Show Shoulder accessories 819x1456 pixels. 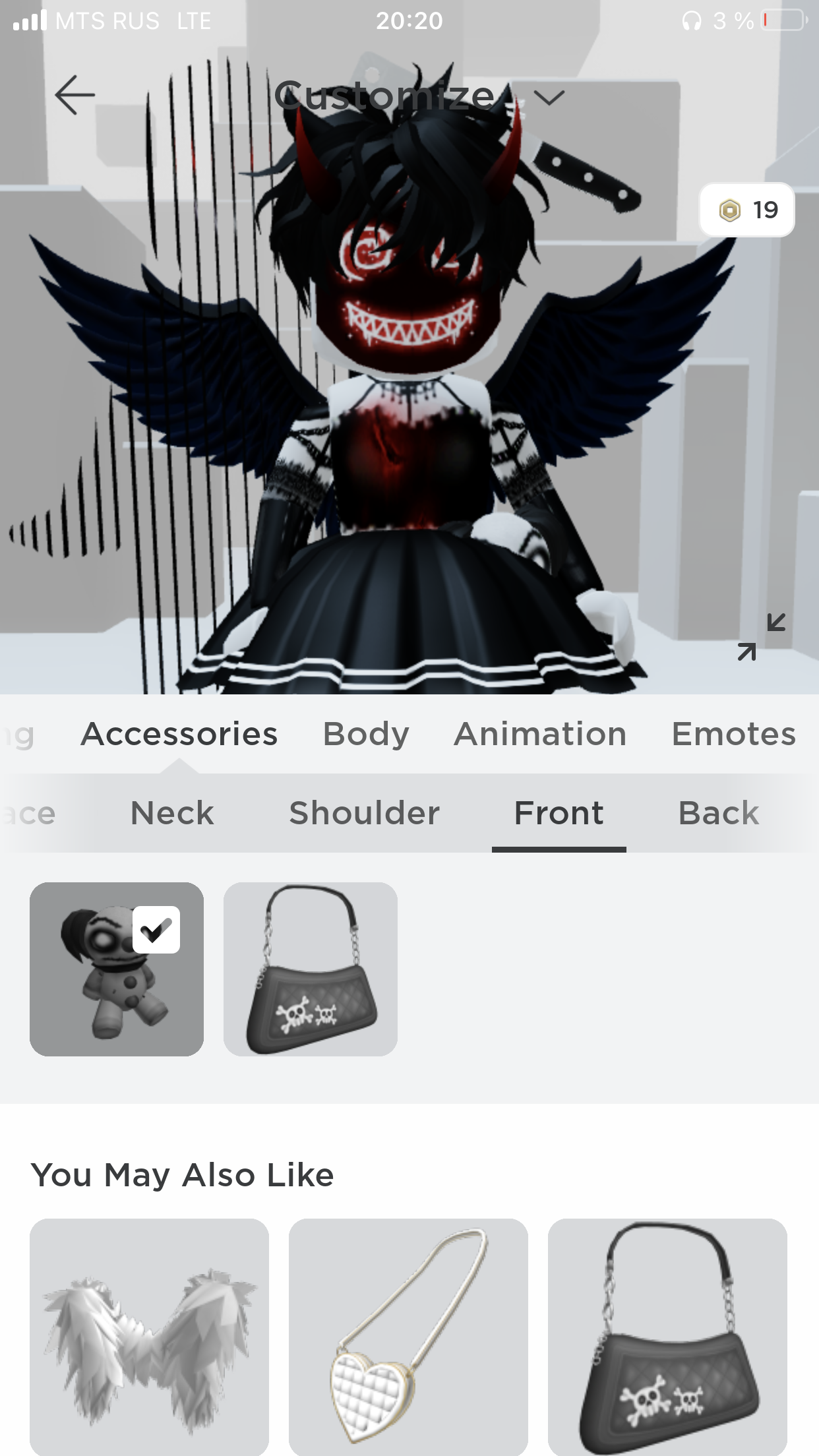(x=364, y=813)
